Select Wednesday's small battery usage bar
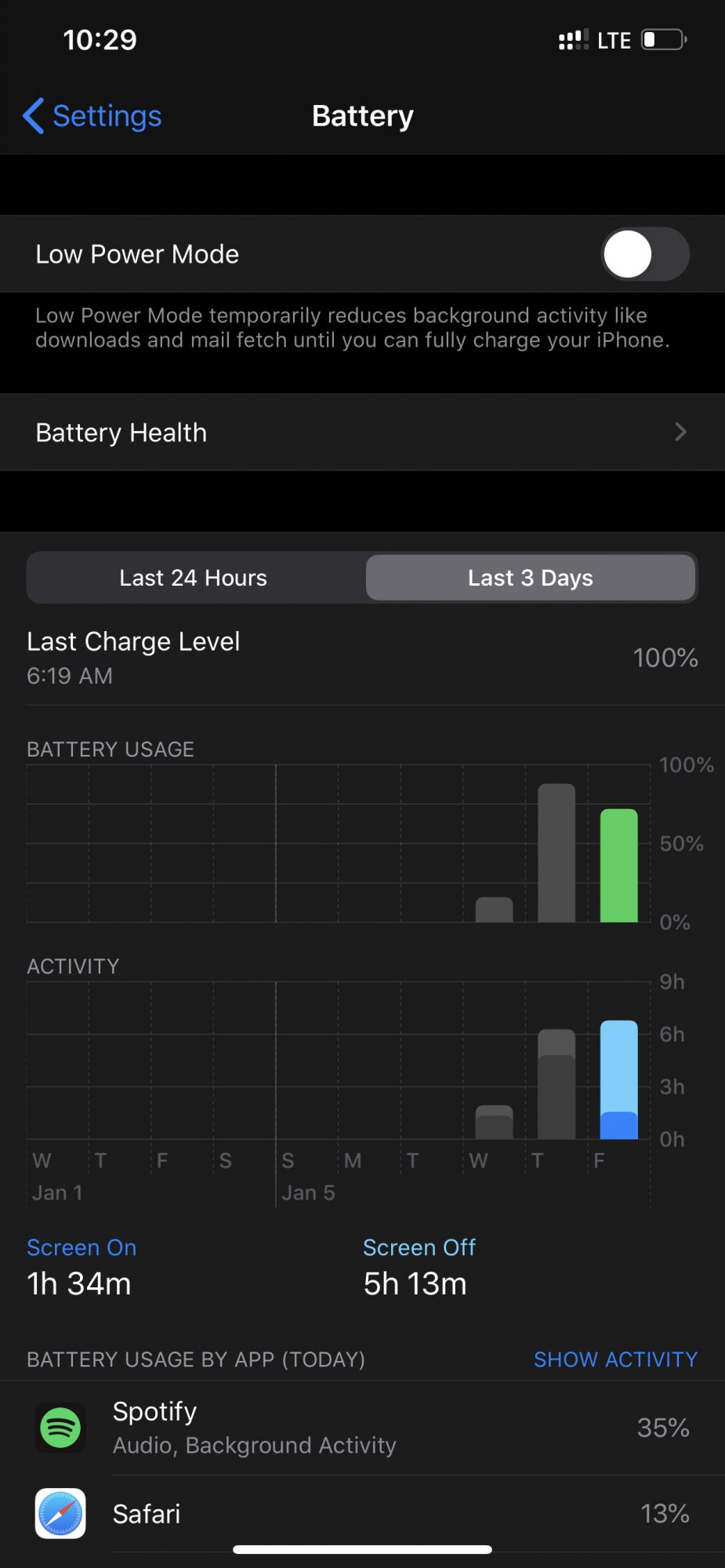 494,909
